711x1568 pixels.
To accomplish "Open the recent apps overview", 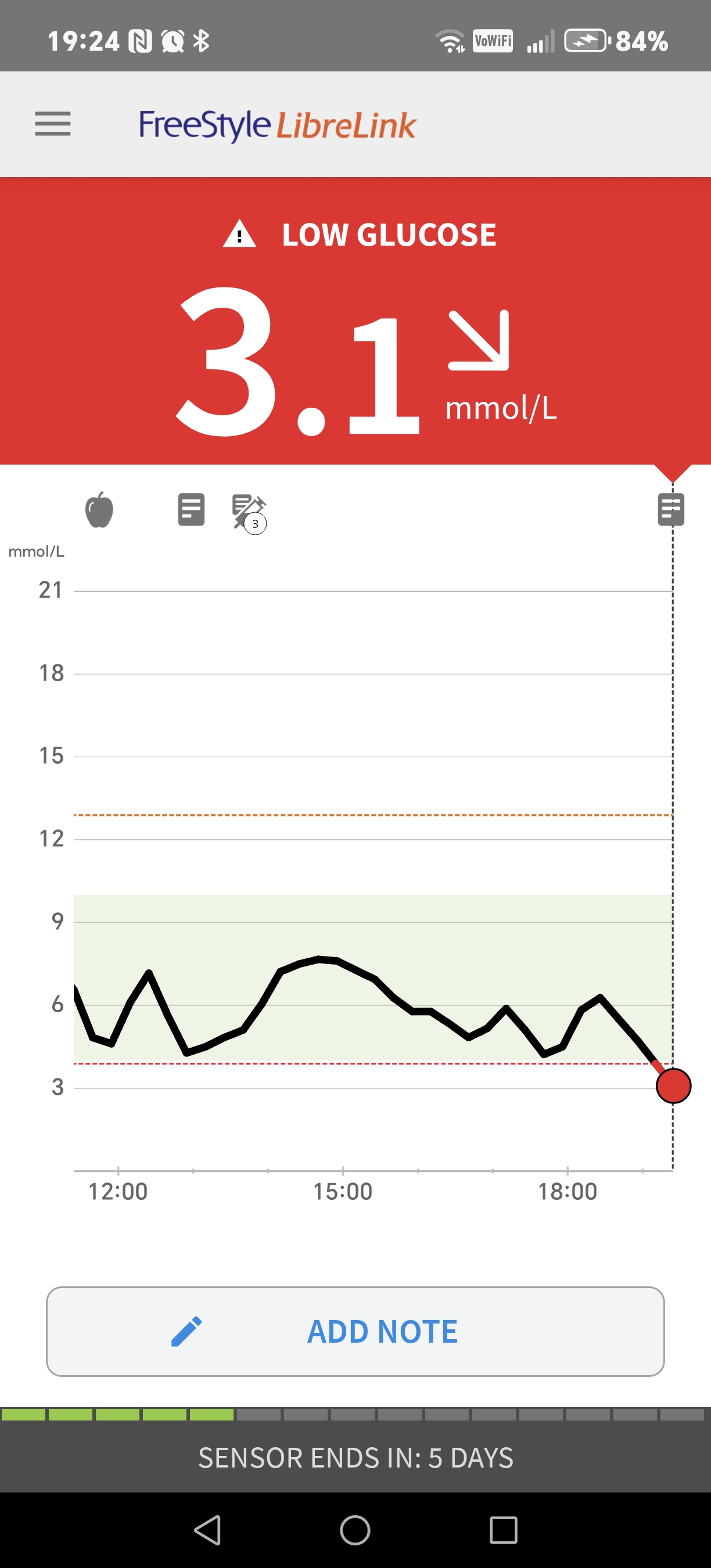I will click(x=504, y=1530).
